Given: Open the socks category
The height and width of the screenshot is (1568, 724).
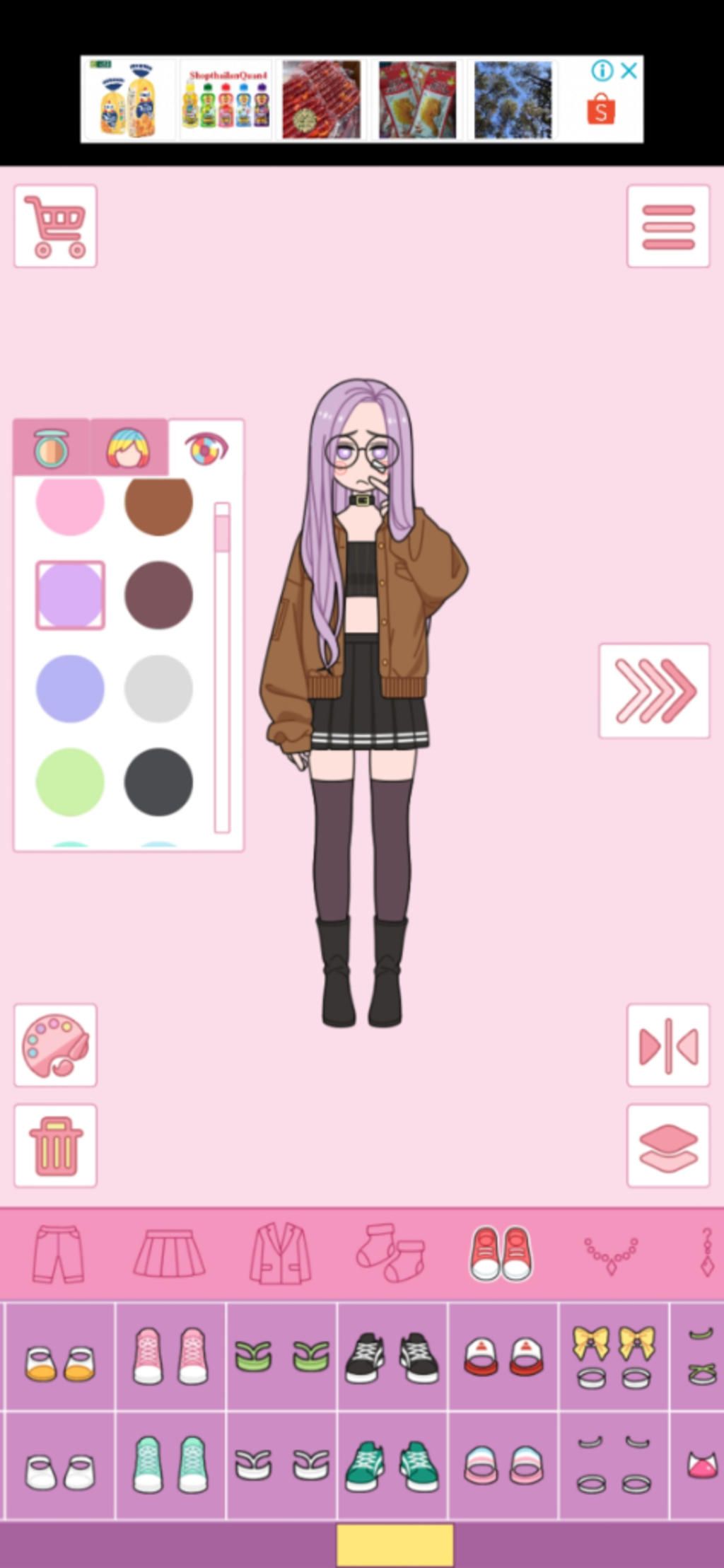Looking at the screenshot, I should [390, 1254].
